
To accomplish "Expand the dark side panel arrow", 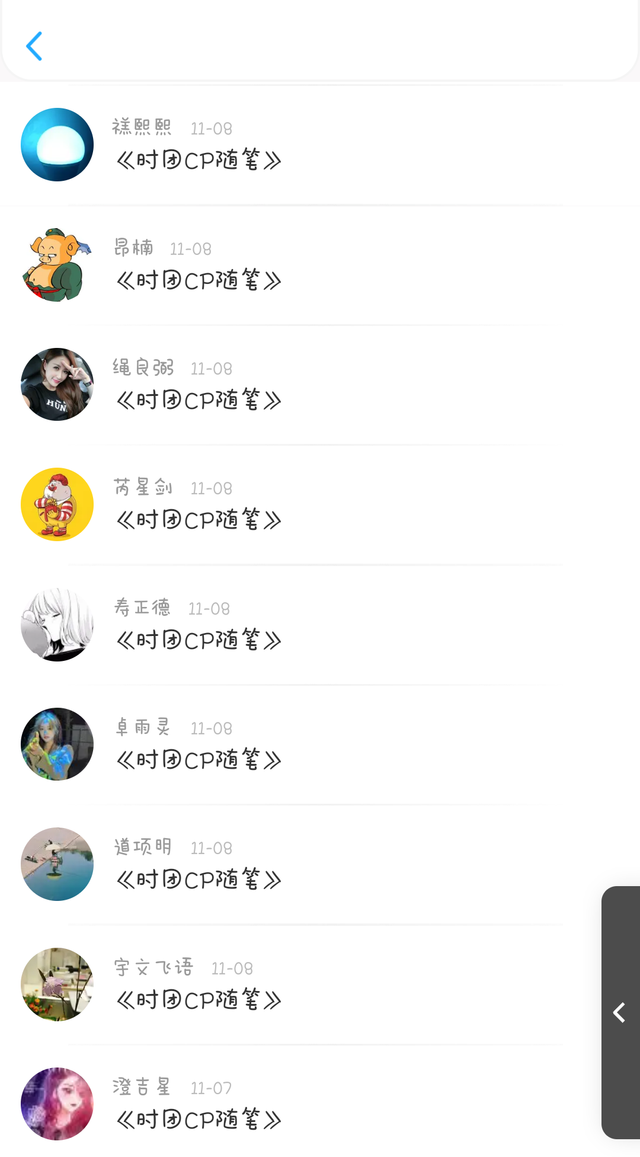I will point(620,1012).
